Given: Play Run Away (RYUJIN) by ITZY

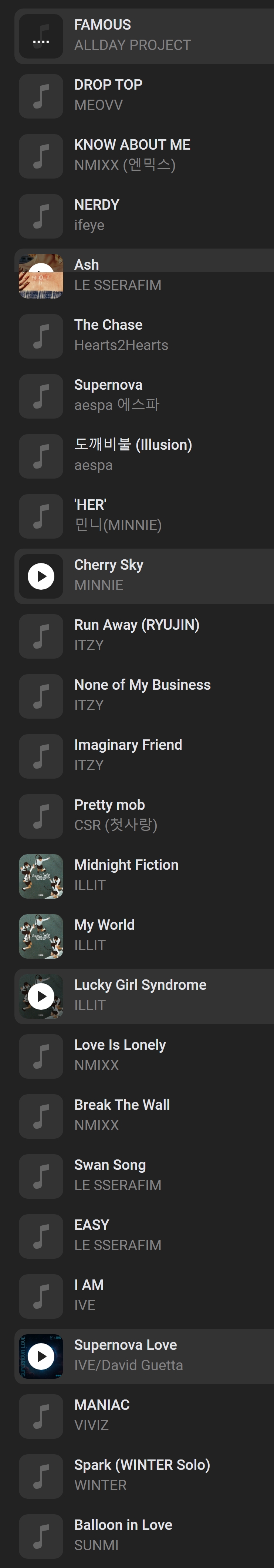Looking at the screenshot, I should click(144, 636).
